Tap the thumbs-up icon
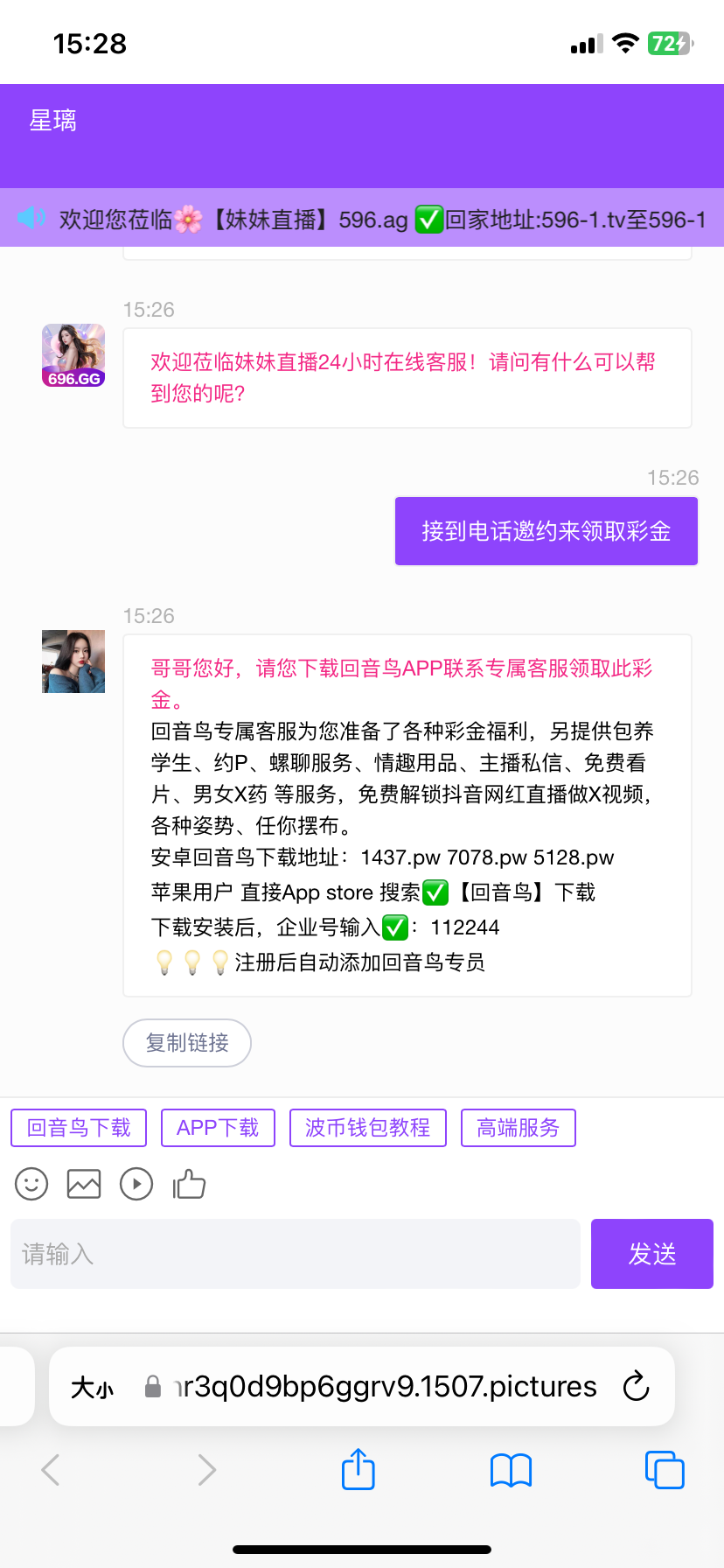Image resolution: width=724 pixels, height=1568 pixels. coord(189,1185)
